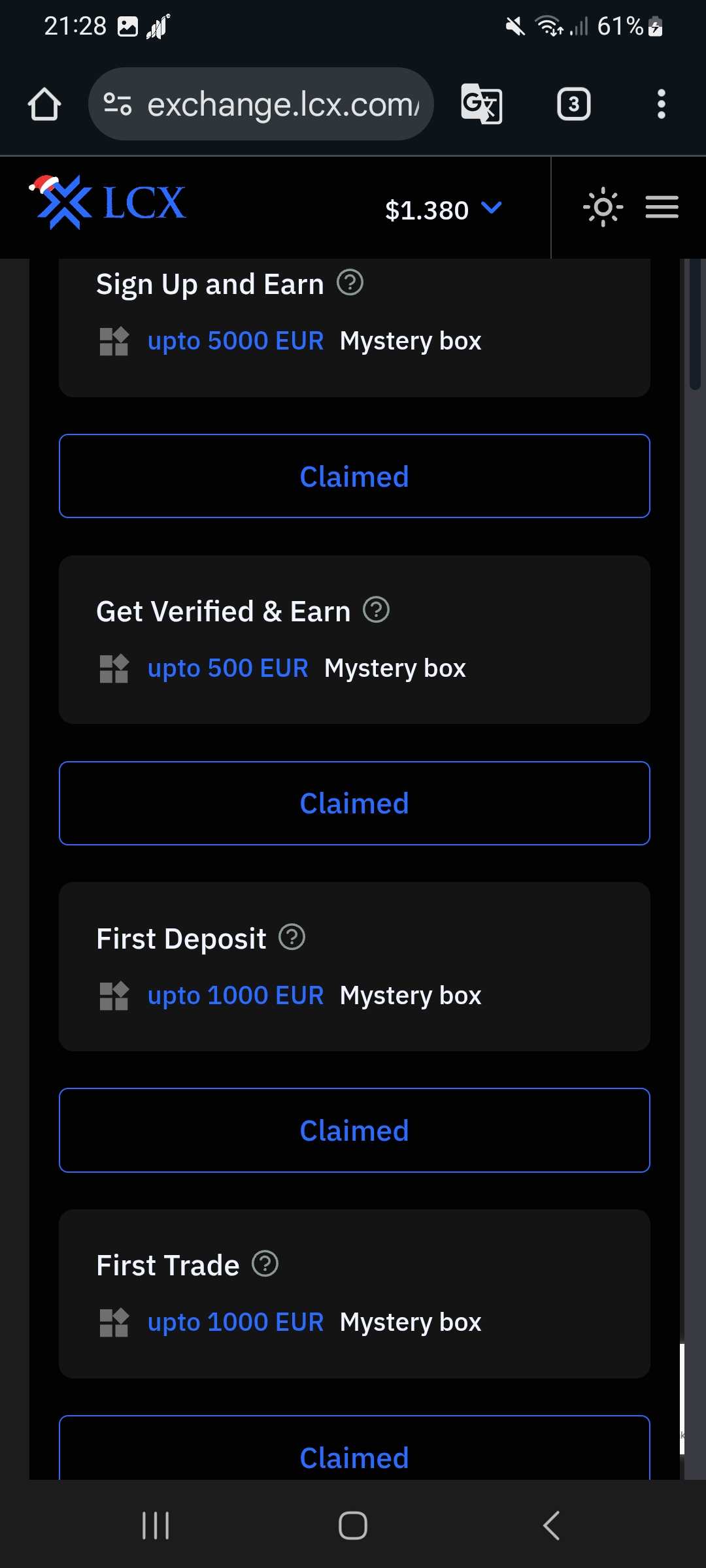
Task: Show help for First Deposit
Action: (292, 938)
